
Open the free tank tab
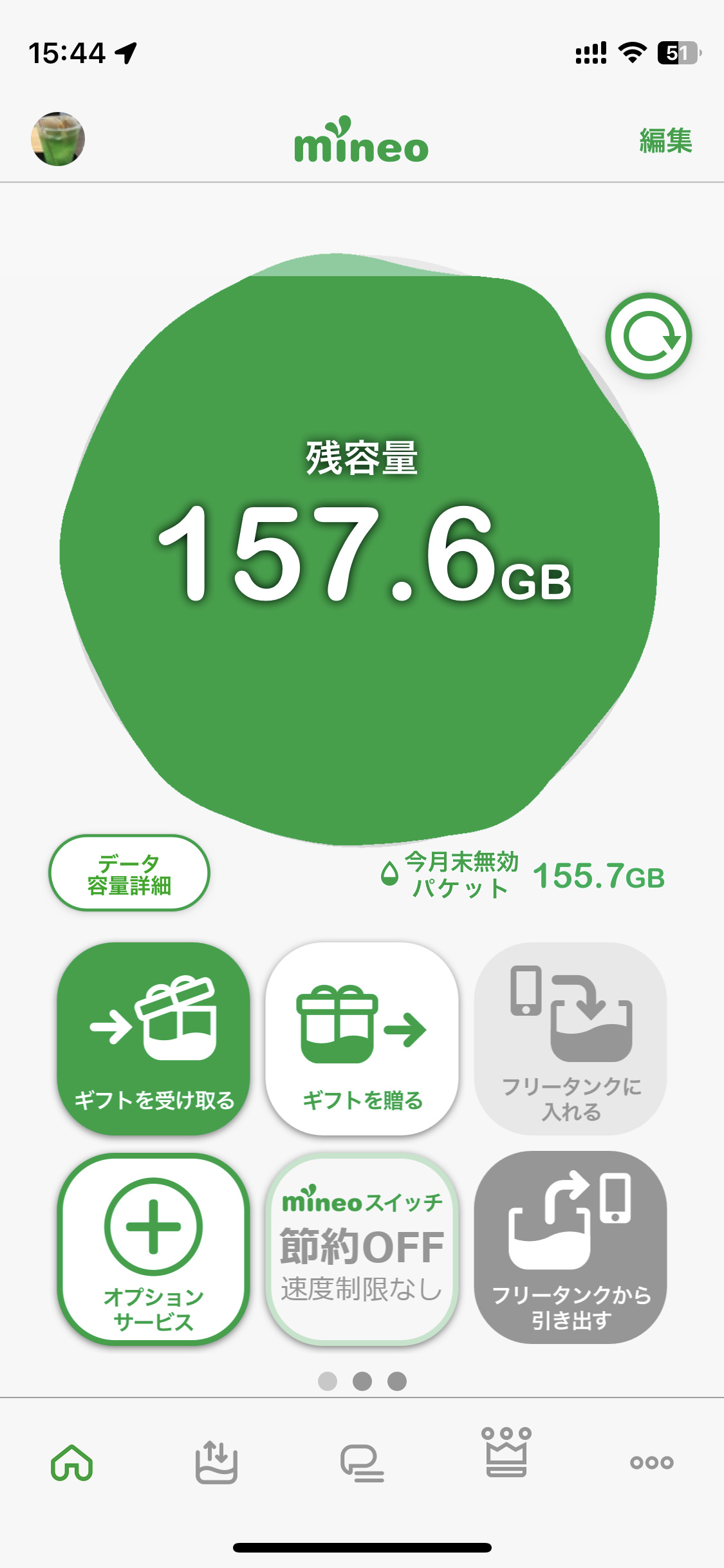[216, 1462]
